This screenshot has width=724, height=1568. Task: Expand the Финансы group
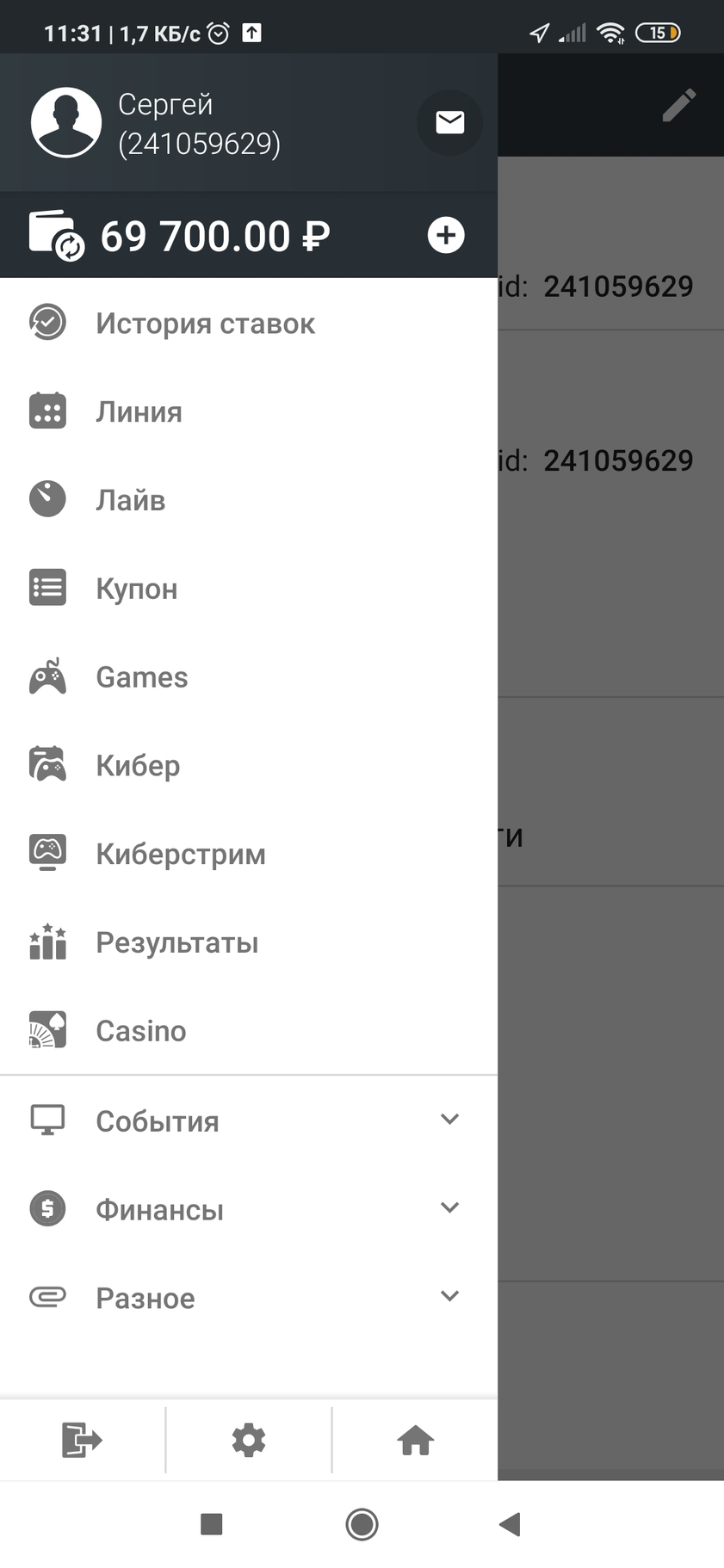pos(249,1209)
